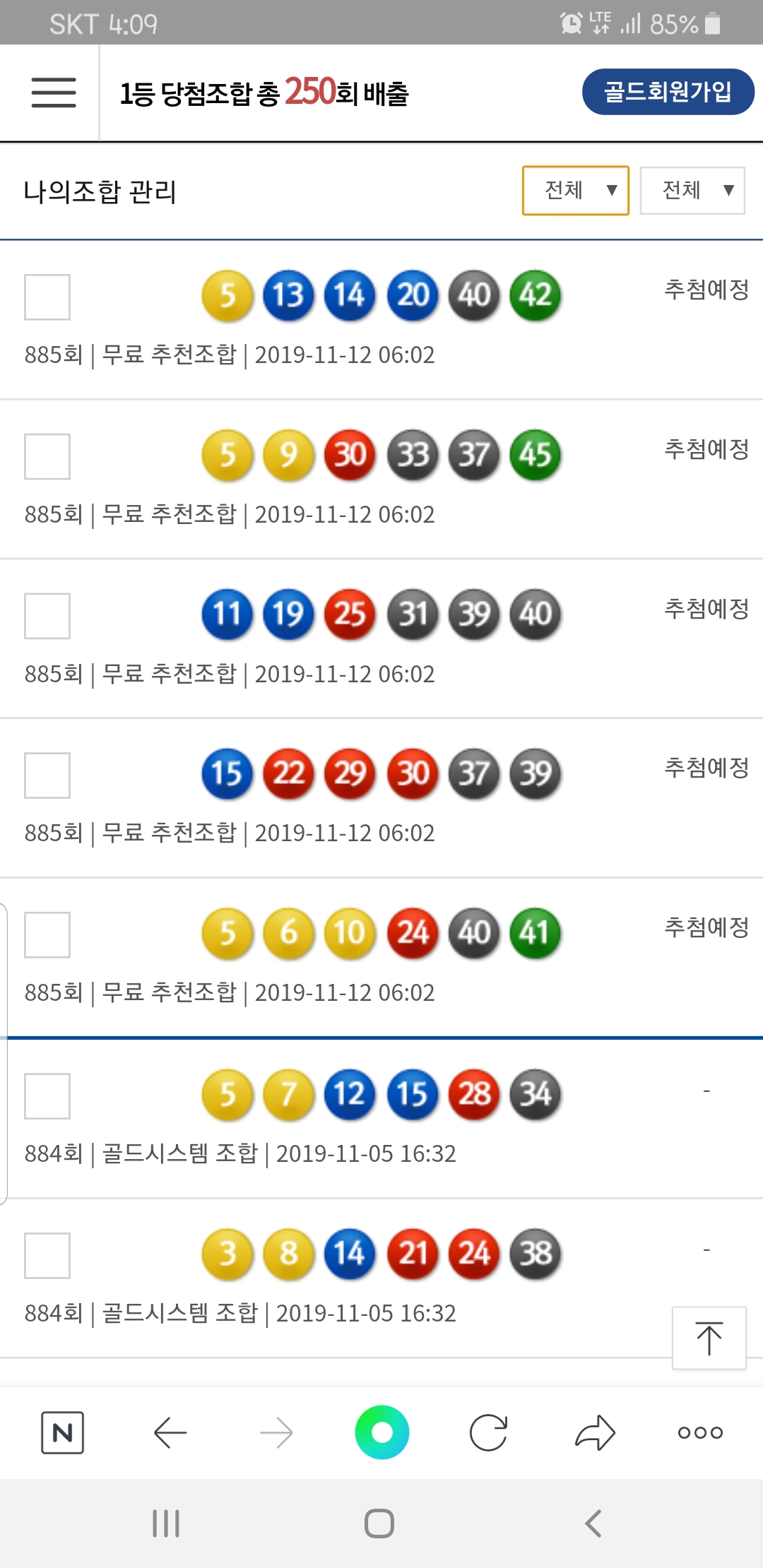Viewport: 763px width, 1568px height.
Task: Open the hamburger menu
Action: click(x=54, y=93)
